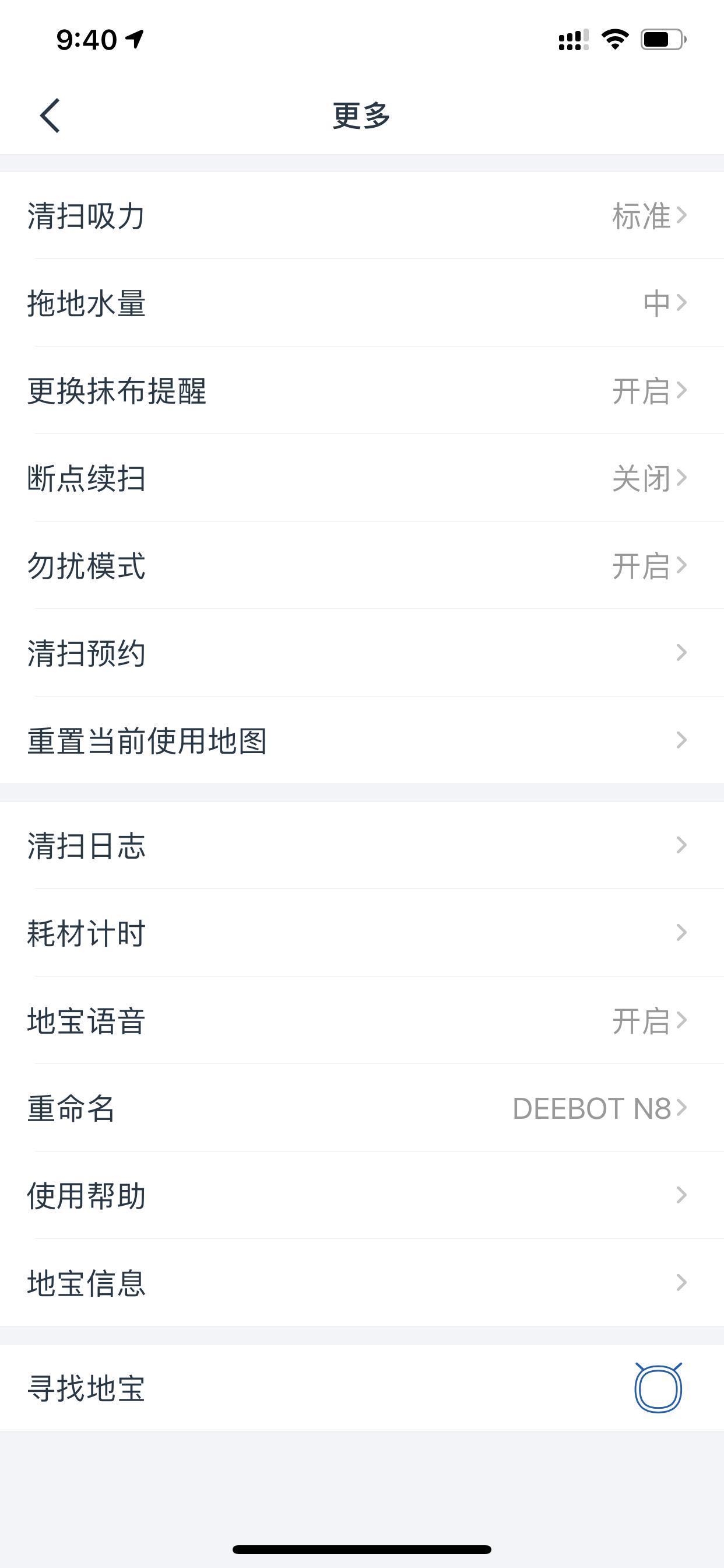This screenshot has width=724, height=1568.
Task: Tap the battery level indicator
Action: (x=663, y=39)
